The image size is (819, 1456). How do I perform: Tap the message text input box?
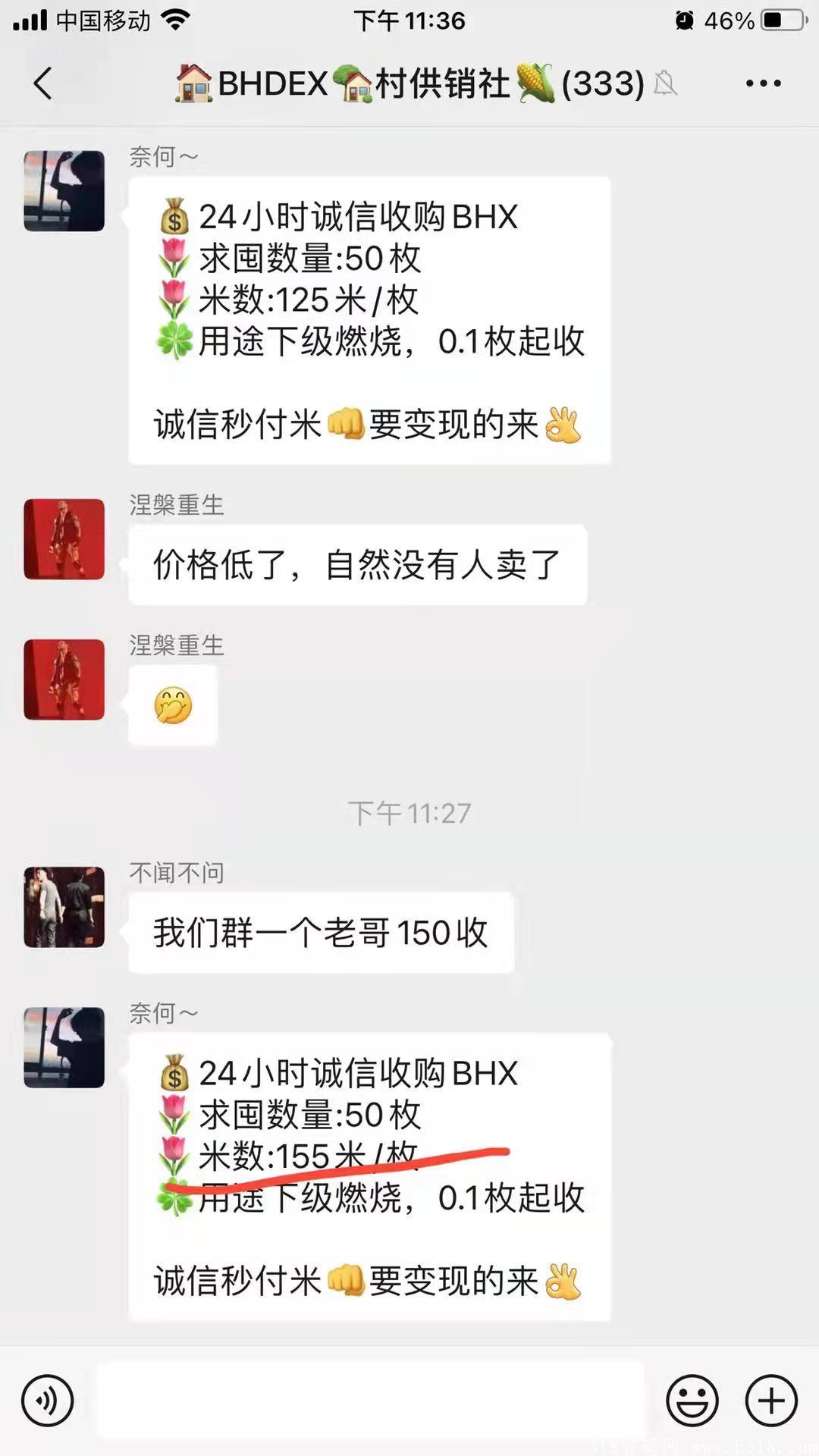click(369, 1400)
